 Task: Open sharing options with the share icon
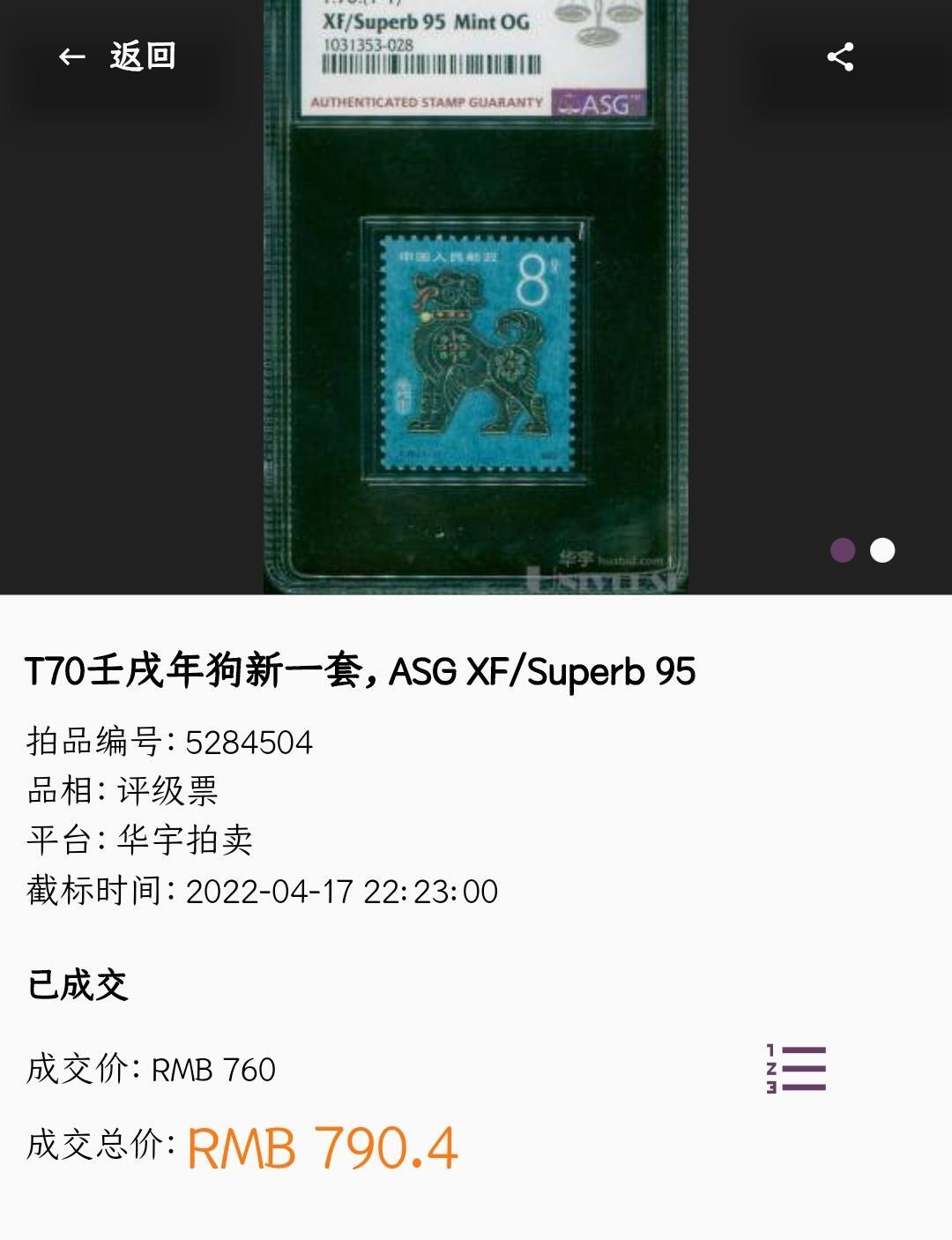841,55
